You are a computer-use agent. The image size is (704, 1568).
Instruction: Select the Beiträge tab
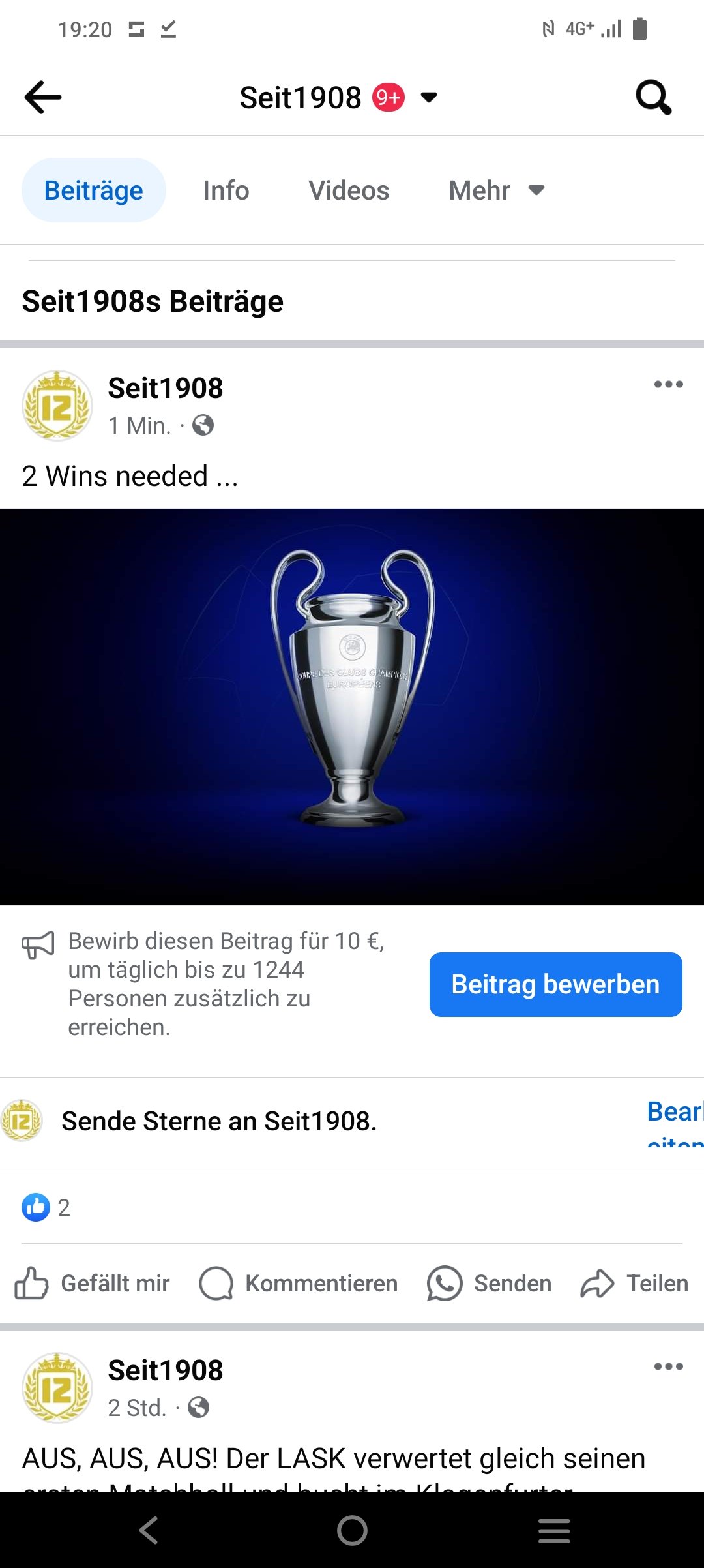click(x=94, y=190)
